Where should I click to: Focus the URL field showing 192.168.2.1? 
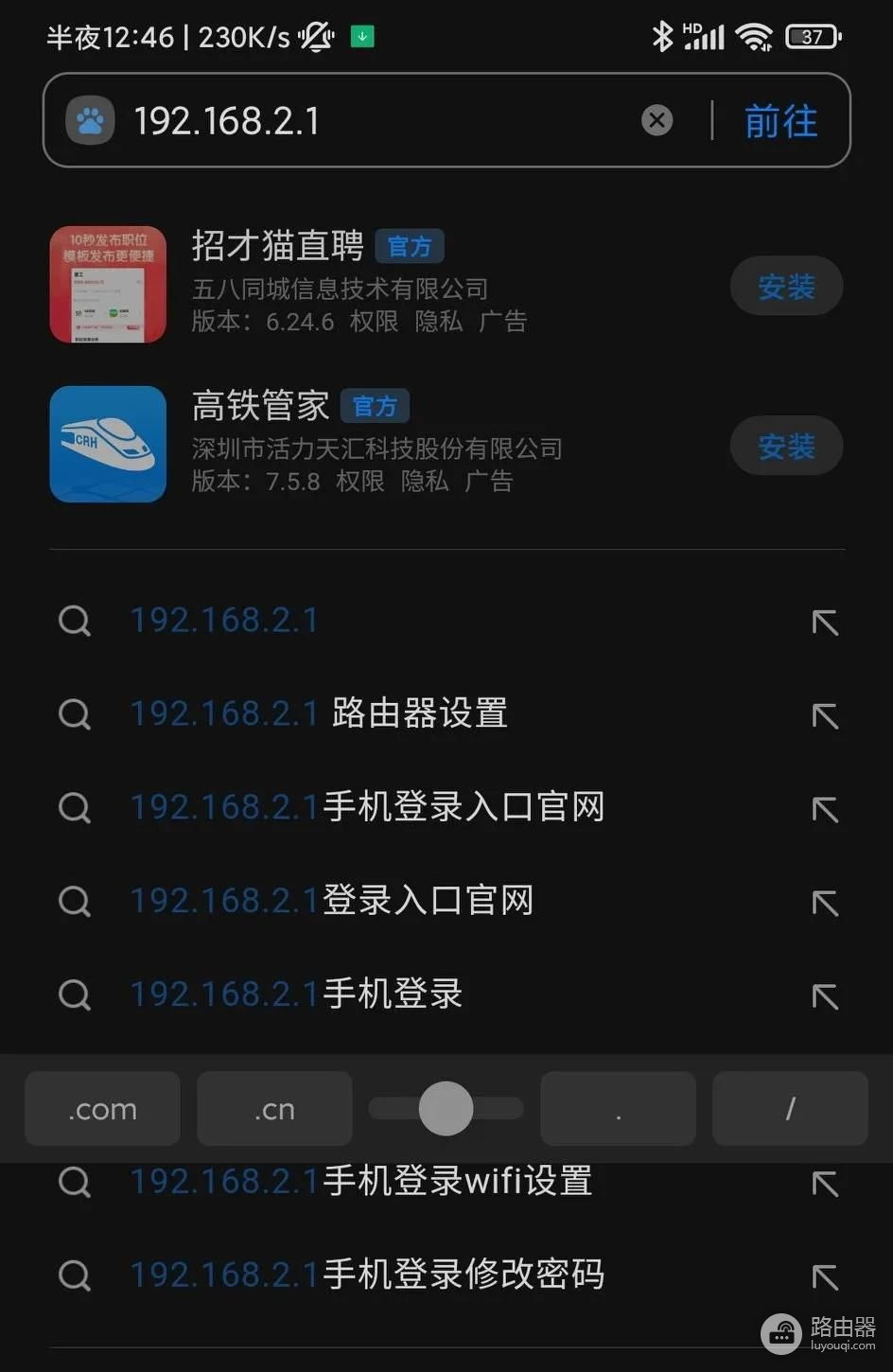[x=378, y=121]
